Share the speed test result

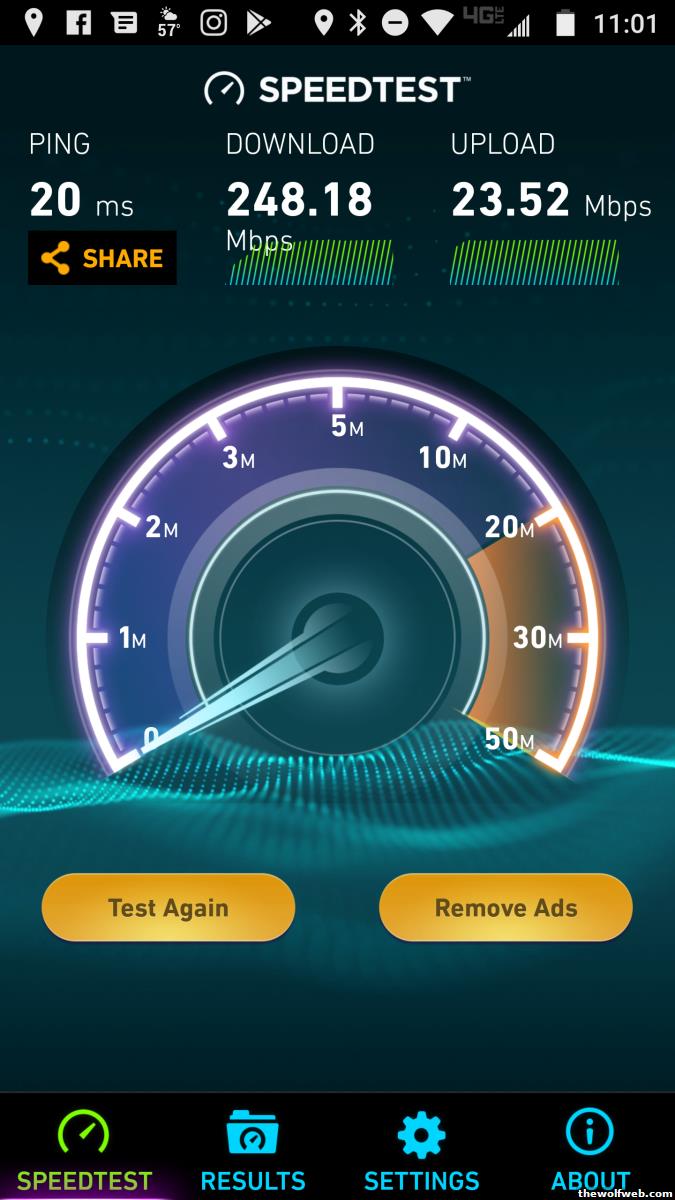pyautogui.click(x=102, y=258)
